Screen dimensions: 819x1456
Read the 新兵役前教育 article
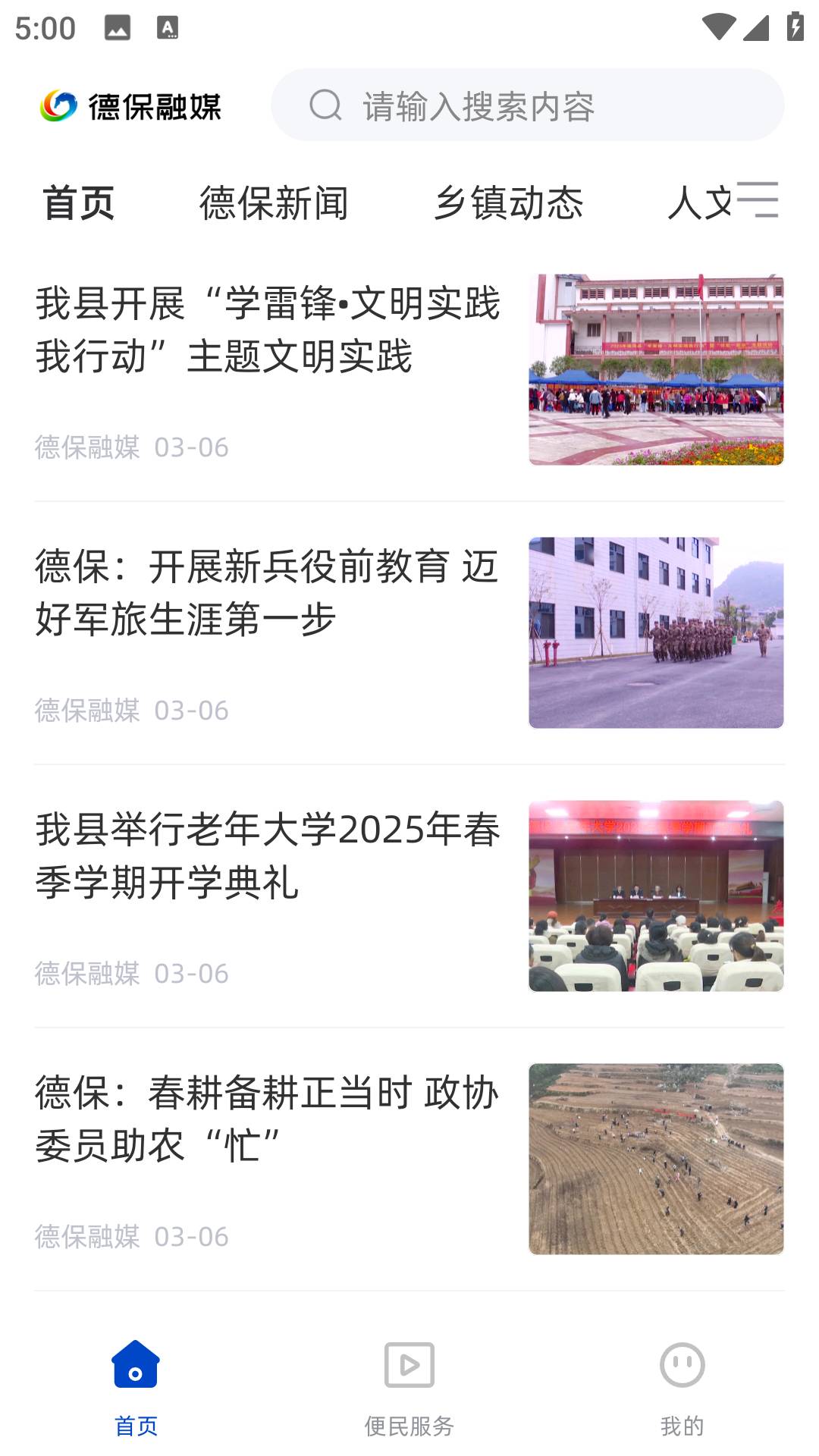tap(267, 593)
